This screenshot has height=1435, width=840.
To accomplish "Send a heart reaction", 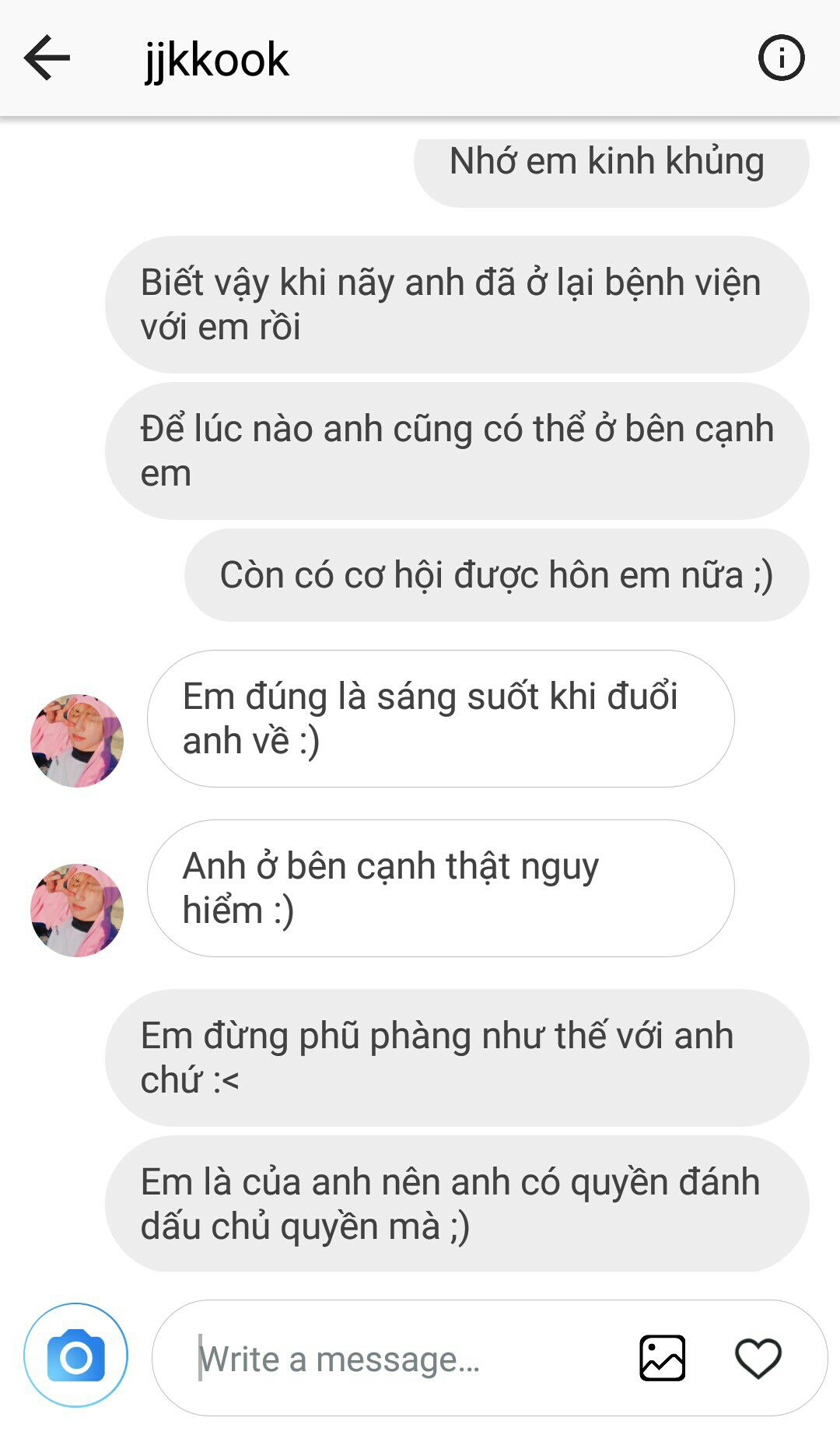I will tap(758, 1358).
